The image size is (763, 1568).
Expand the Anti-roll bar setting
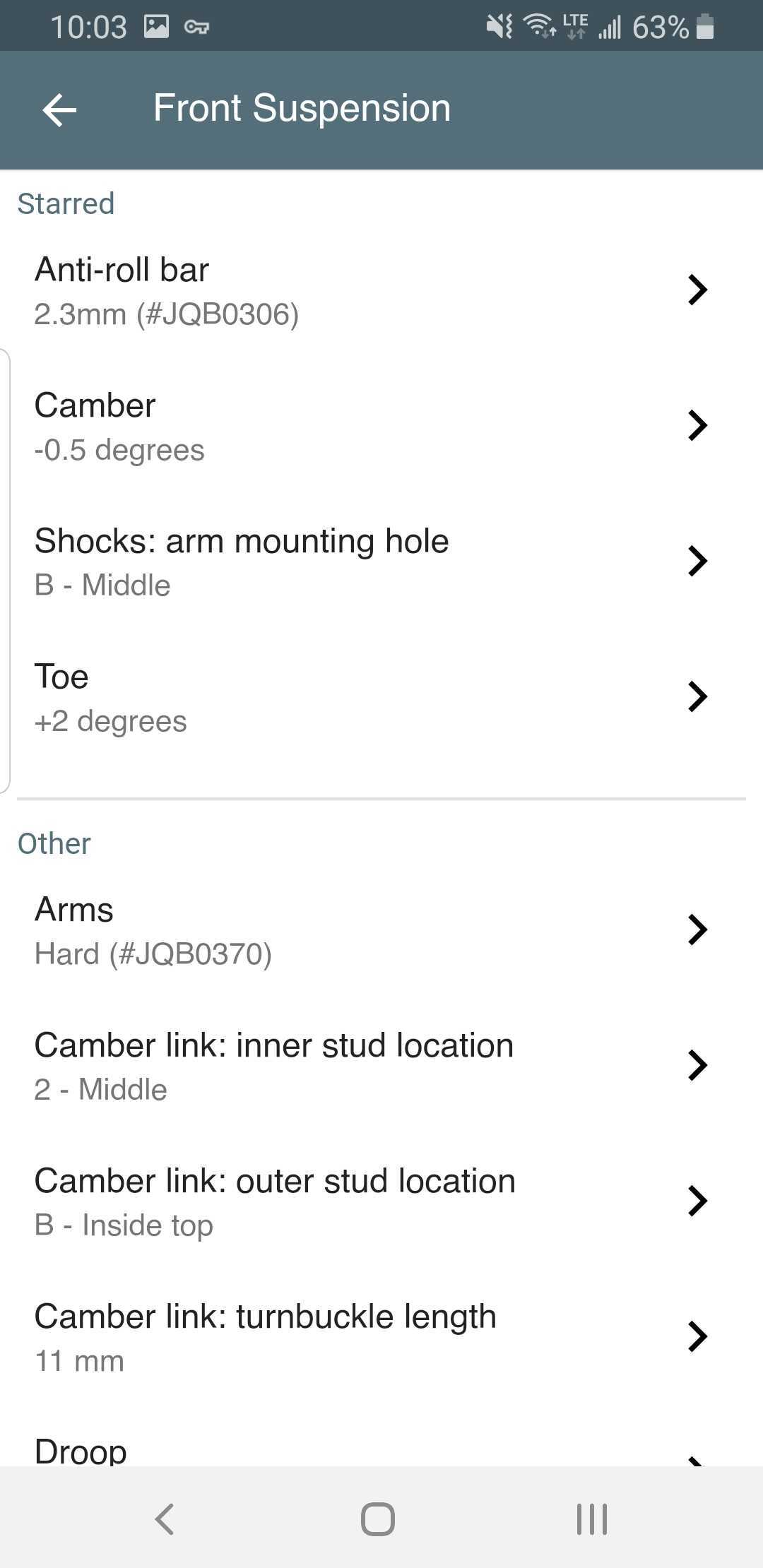click(697, 289)
